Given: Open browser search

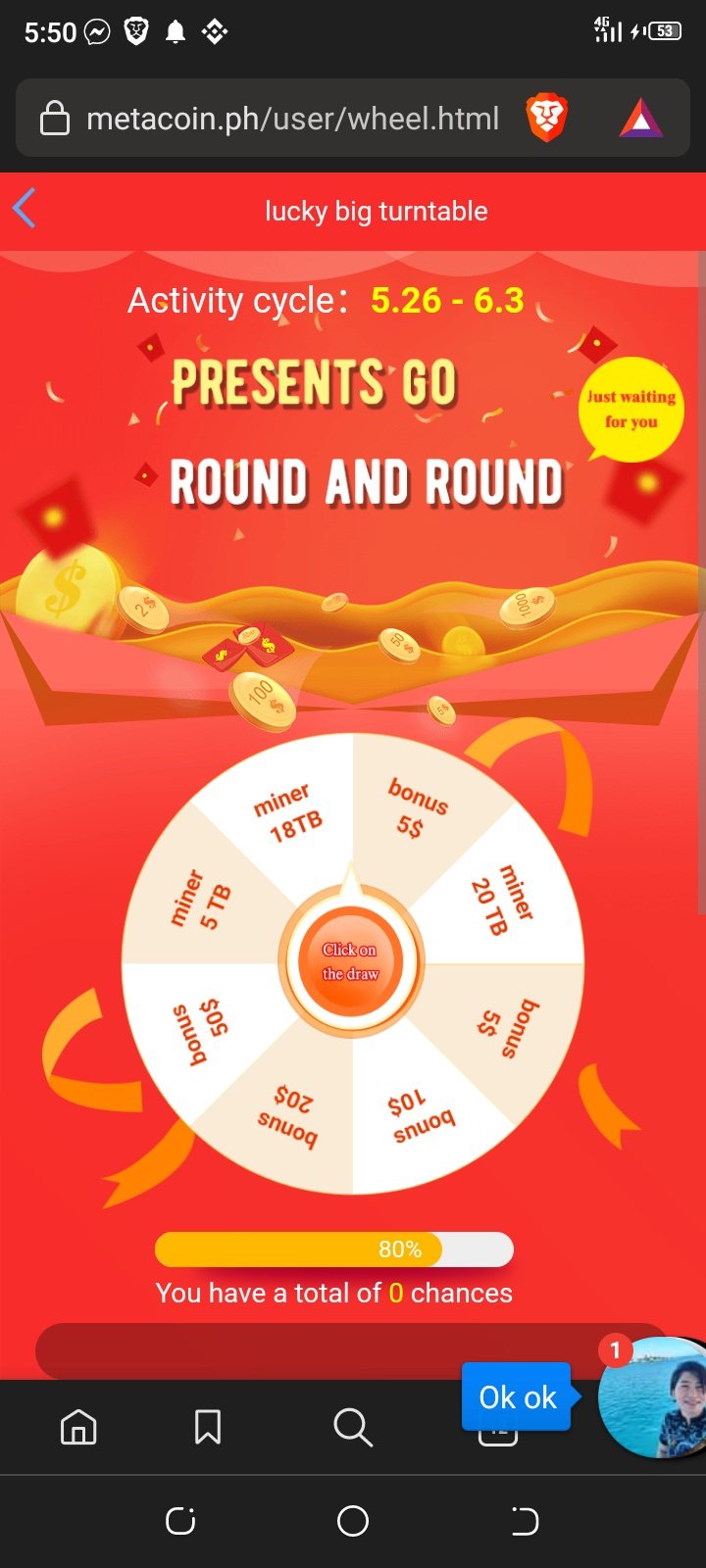Looking at the screenshot, I should 352,1427.
